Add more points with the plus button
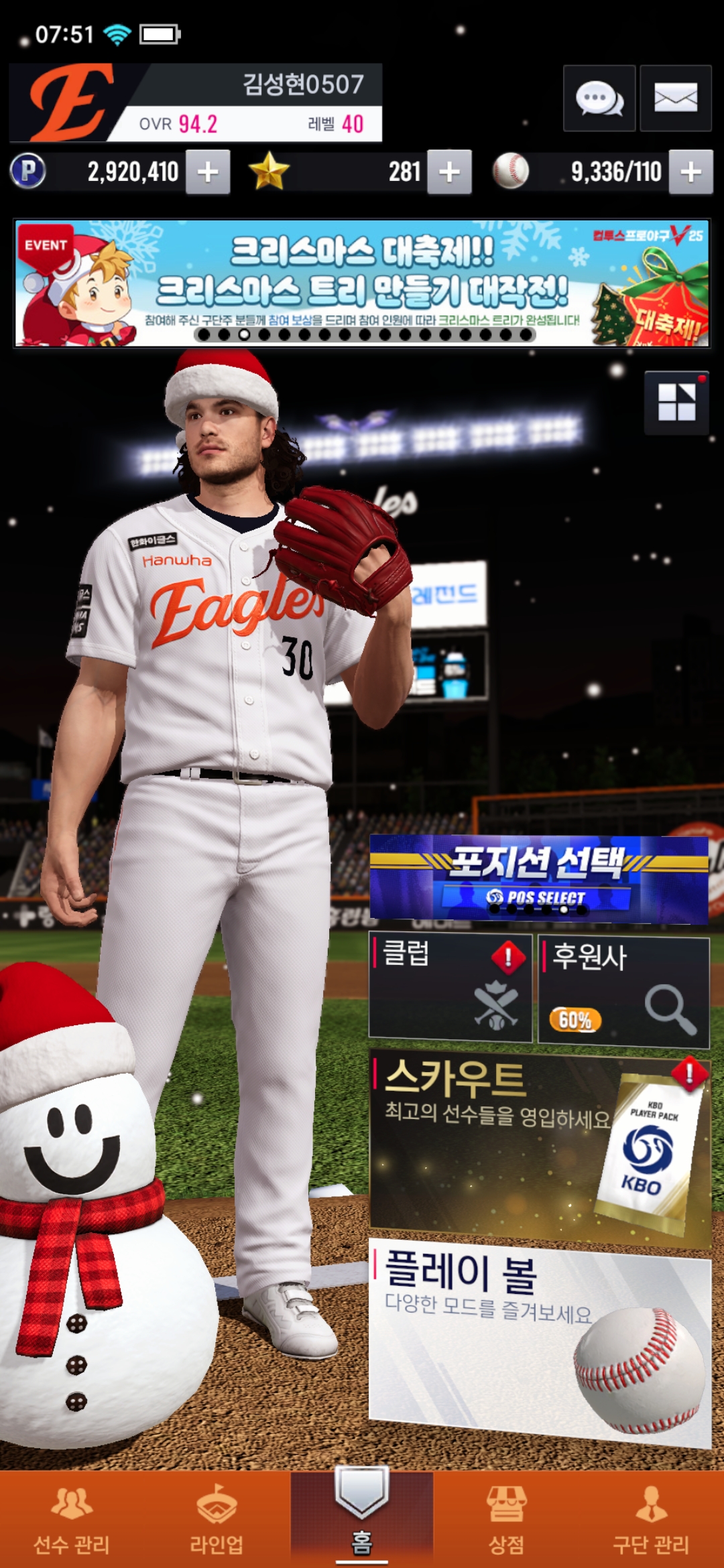Viewport: 724px width, 1568px height. pos(208,172)
